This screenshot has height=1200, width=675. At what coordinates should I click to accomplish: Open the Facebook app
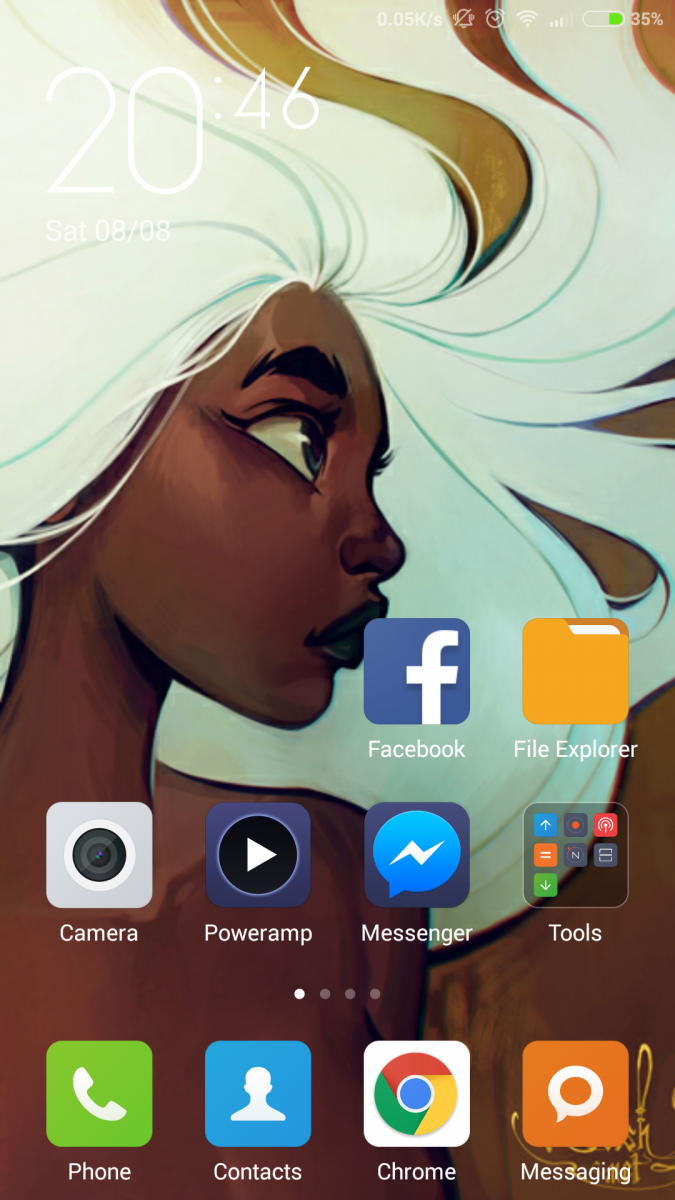[x=416, y=671]
